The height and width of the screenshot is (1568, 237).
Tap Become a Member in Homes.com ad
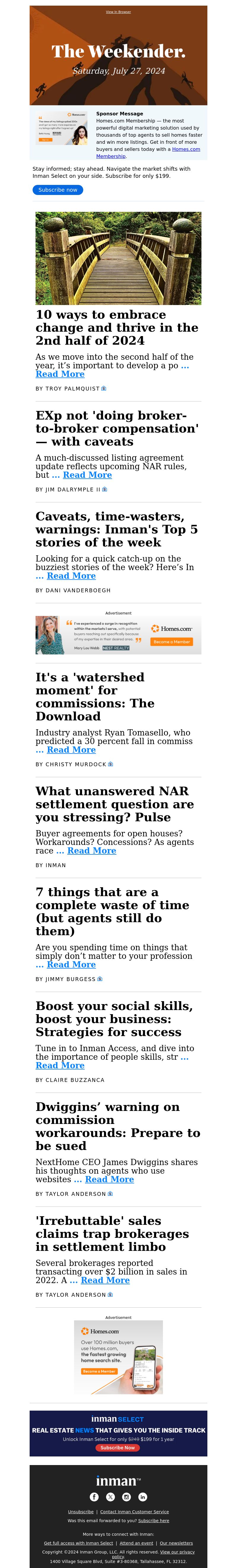point(172,642)
